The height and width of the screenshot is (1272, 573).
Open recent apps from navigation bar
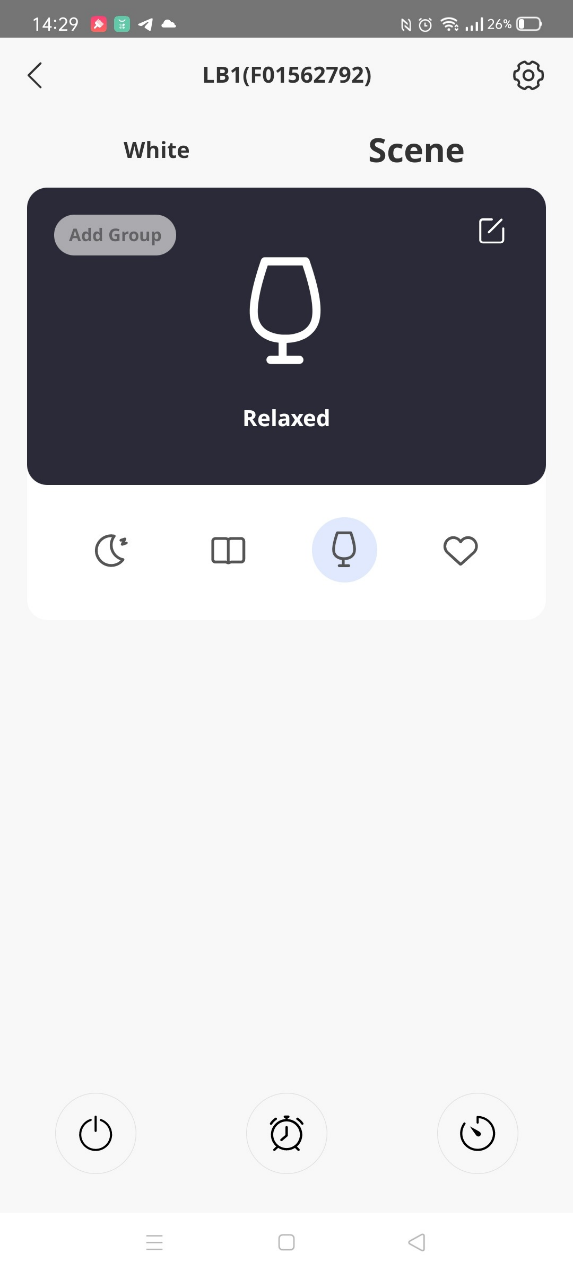coord(154,1242)
